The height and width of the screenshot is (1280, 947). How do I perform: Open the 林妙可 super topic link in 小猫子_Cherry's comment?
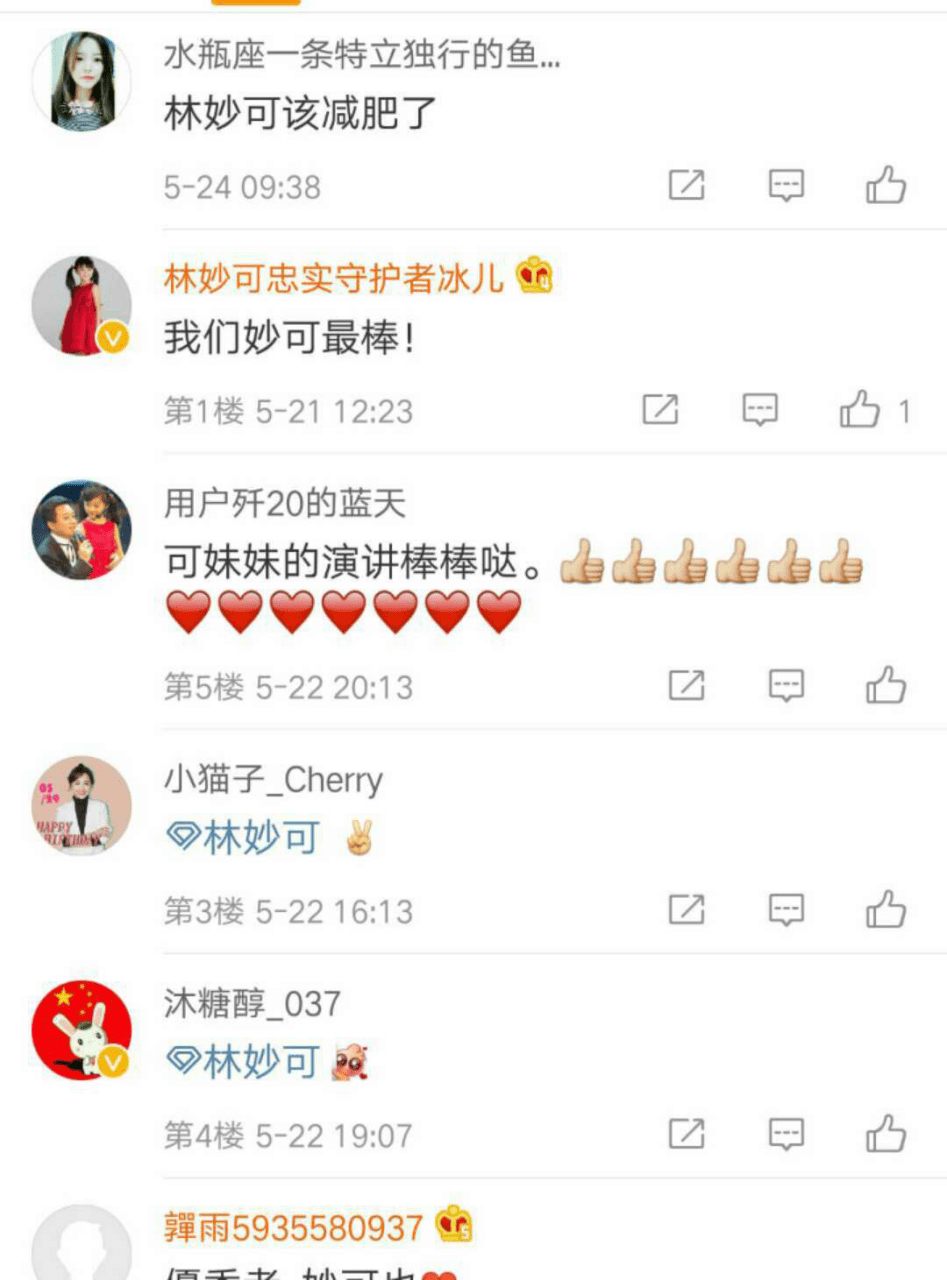(x=243, y=838)
